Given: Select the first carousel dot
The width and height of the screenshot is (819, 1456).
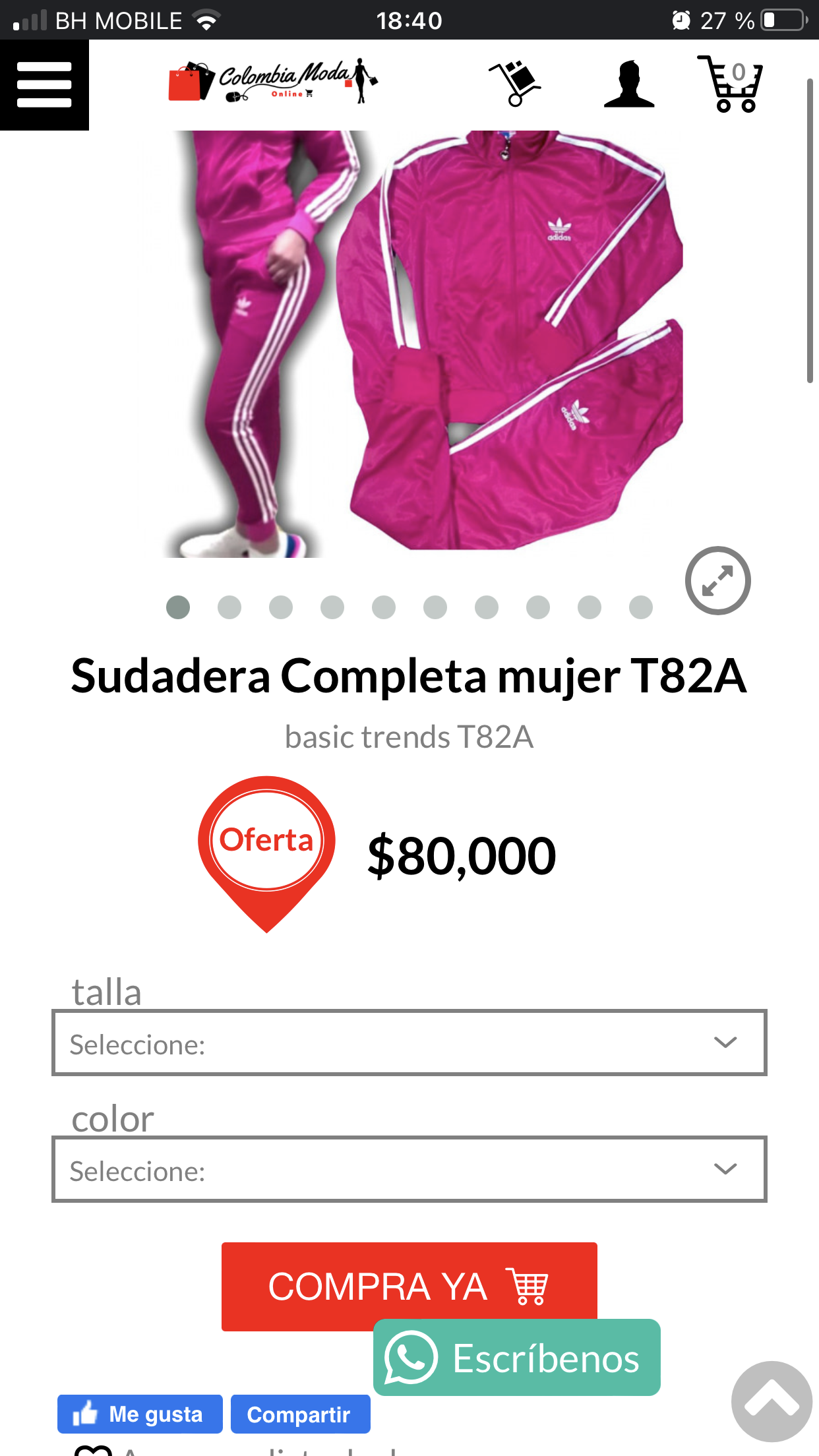Looking at the screenshot, I should 178,607.
